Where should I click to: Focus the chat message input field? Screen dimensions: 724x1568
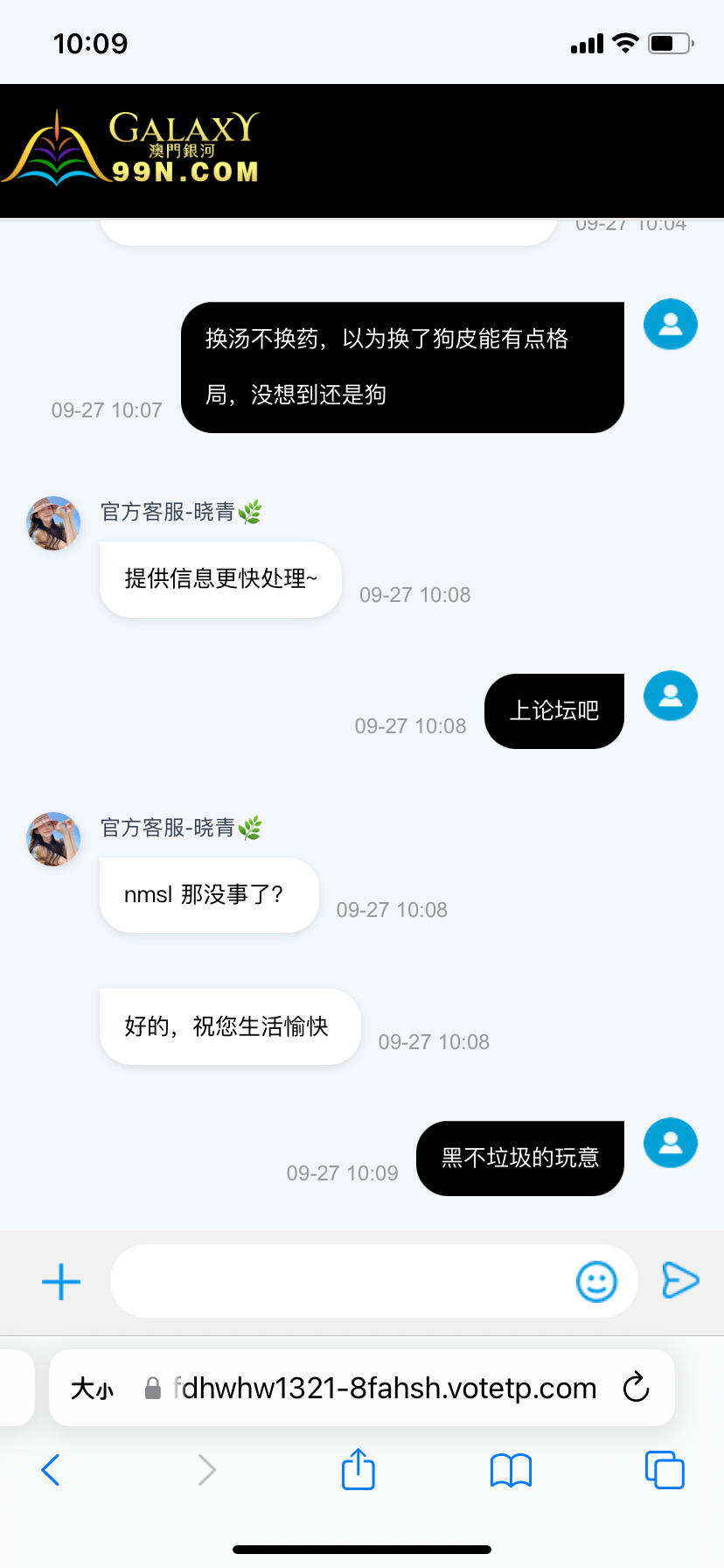click(x=341, y=1282)
